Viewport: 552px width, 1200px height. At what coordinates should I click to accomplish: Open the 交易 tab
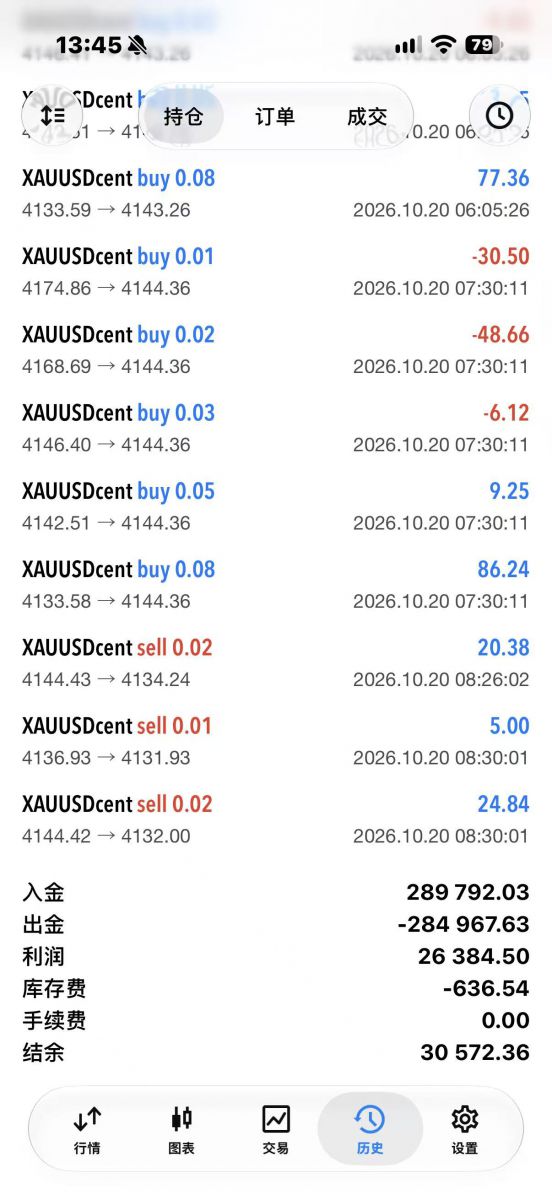(x=275, y=1130)
